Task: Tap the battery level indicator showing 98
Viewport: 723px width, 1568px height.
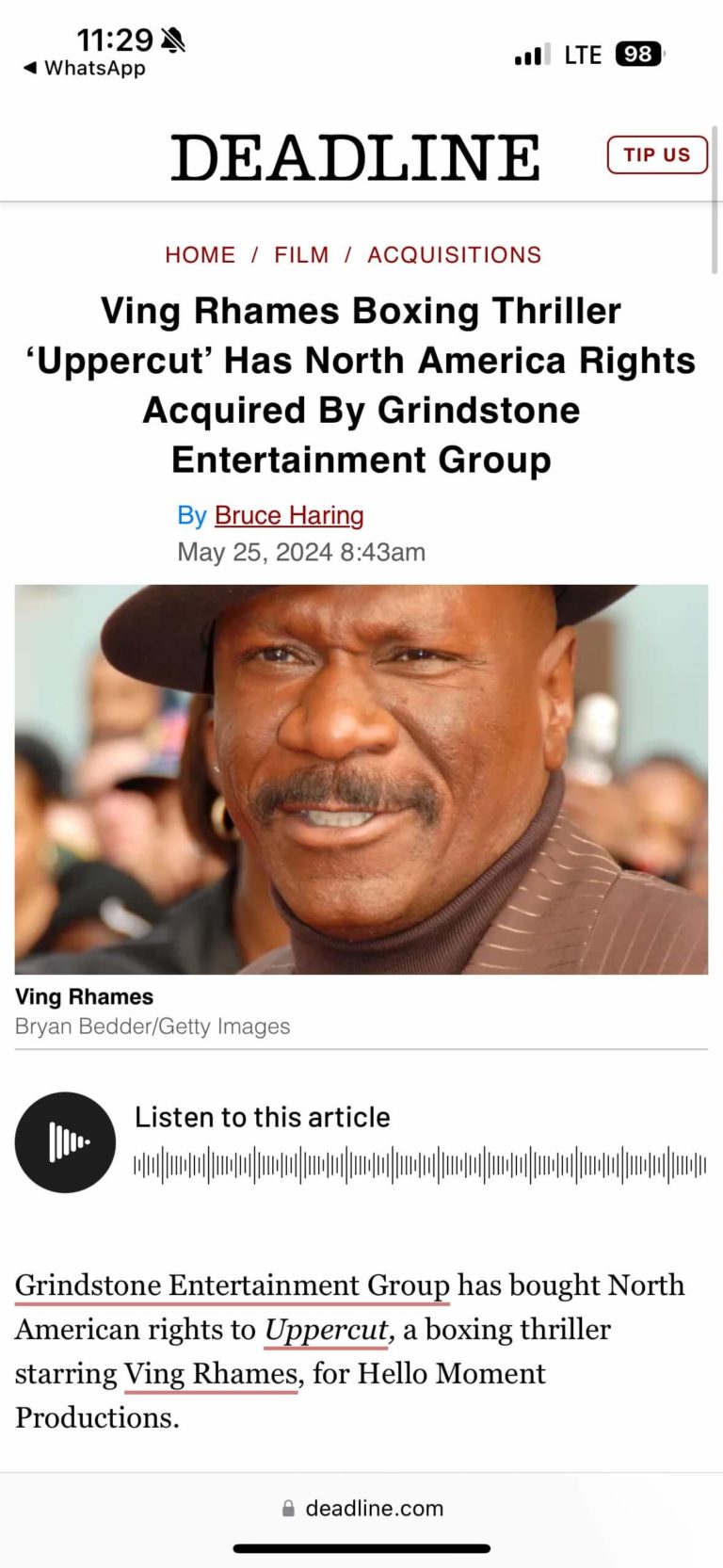Action: click(x=639, y=54)
